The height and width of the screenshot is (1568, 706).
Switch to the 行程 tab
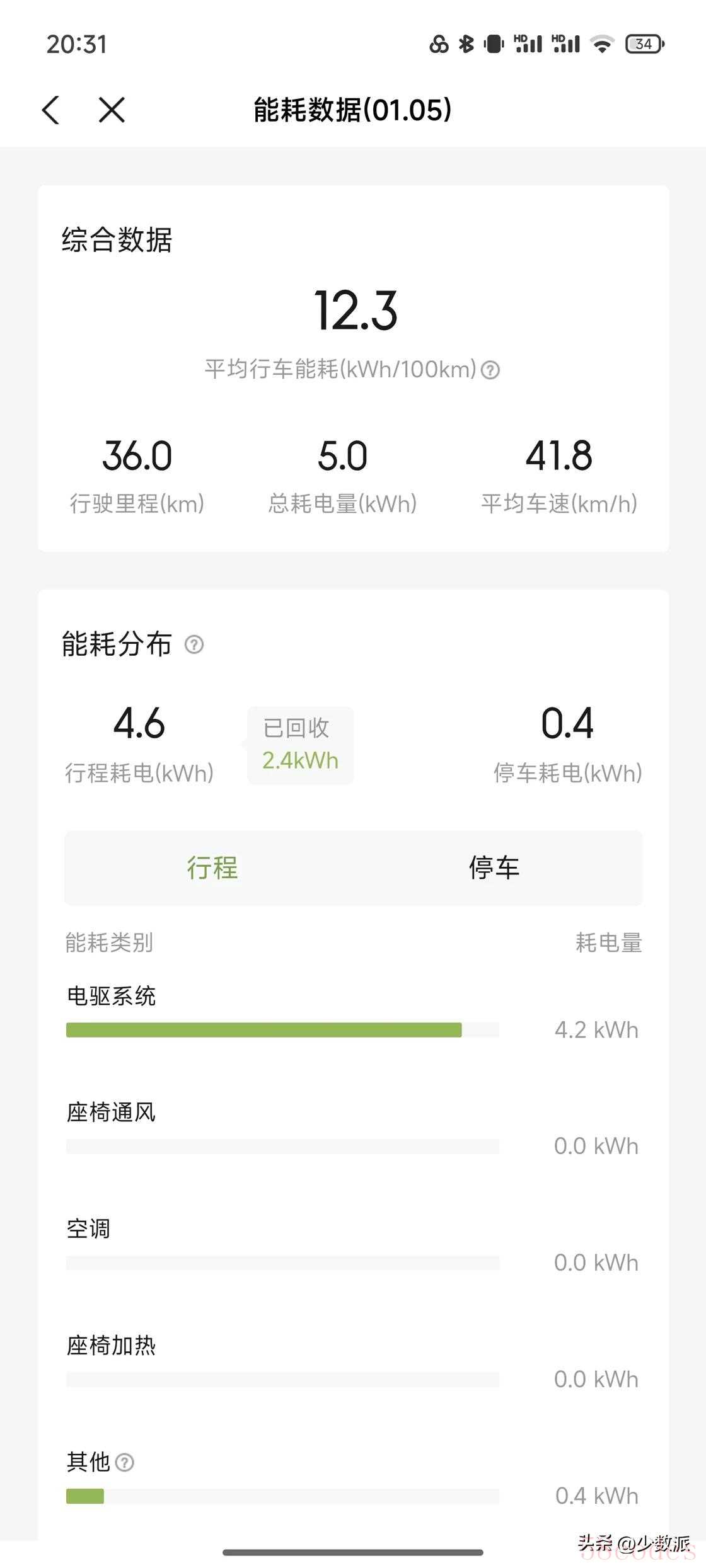(x=212, y=868)
